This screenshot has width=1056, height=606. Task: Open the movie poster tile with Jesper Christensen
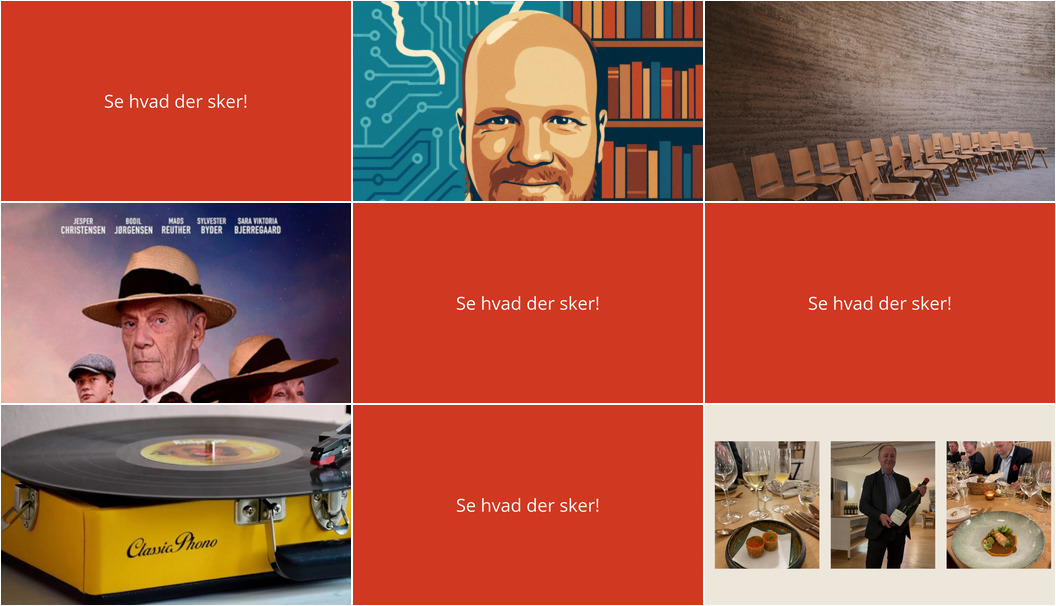(x=176, y=303)
